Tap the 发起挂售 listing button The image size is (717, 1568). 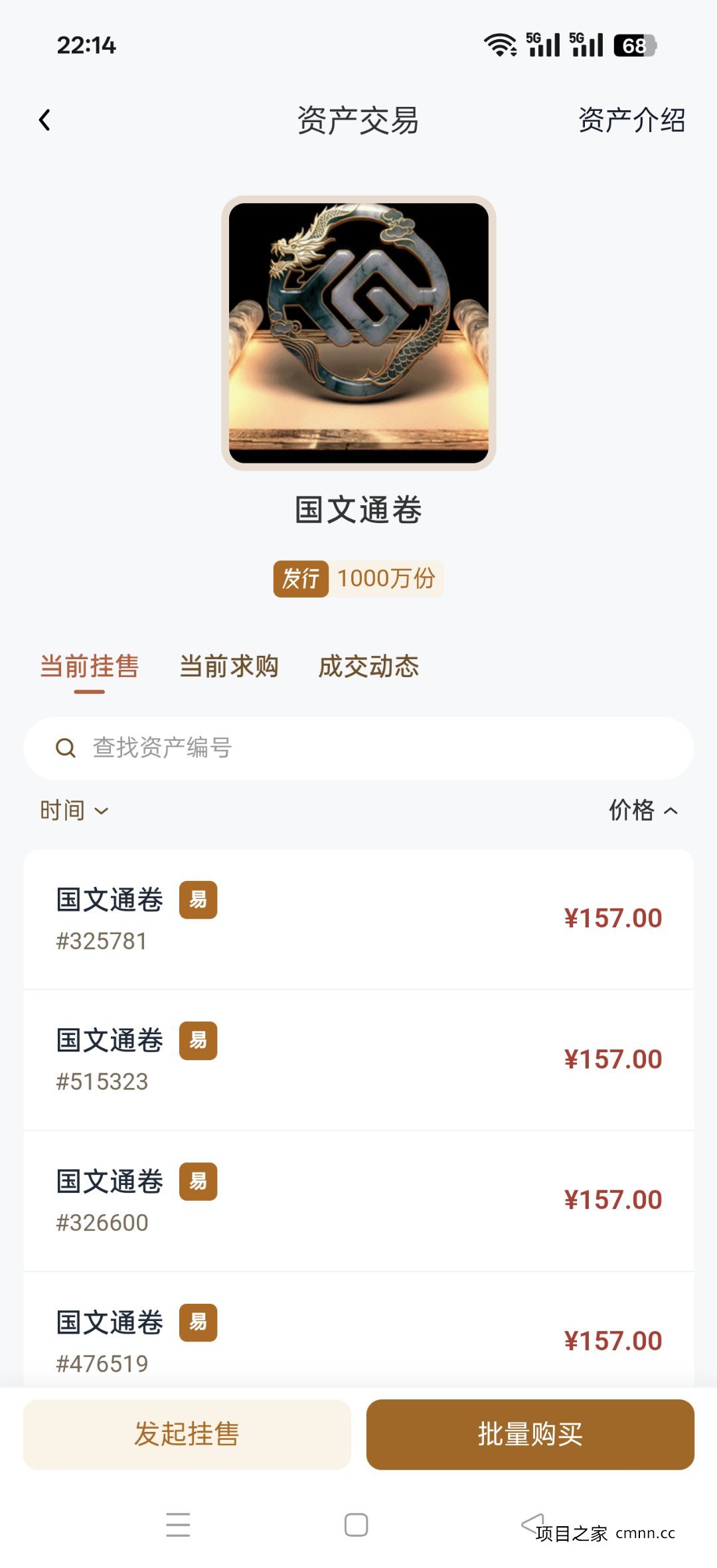(187, 1434)
